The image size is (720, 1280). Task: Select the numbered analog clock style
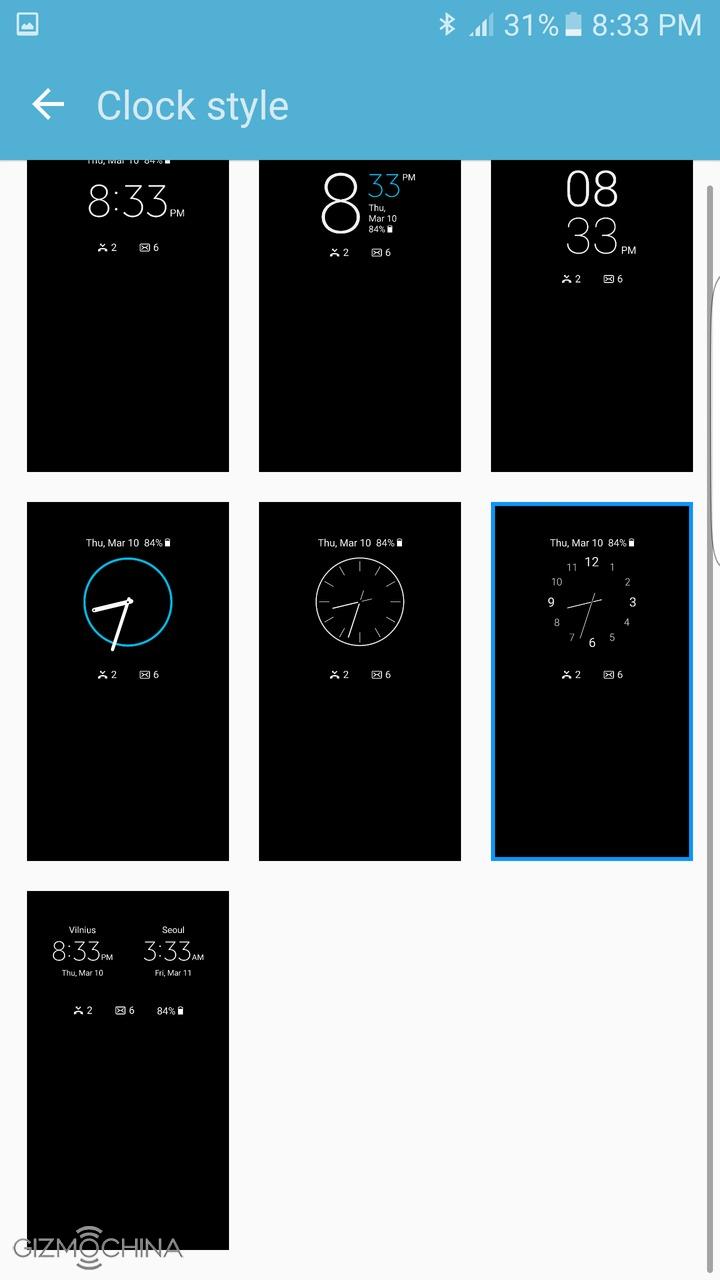click(x=592, y=680)
